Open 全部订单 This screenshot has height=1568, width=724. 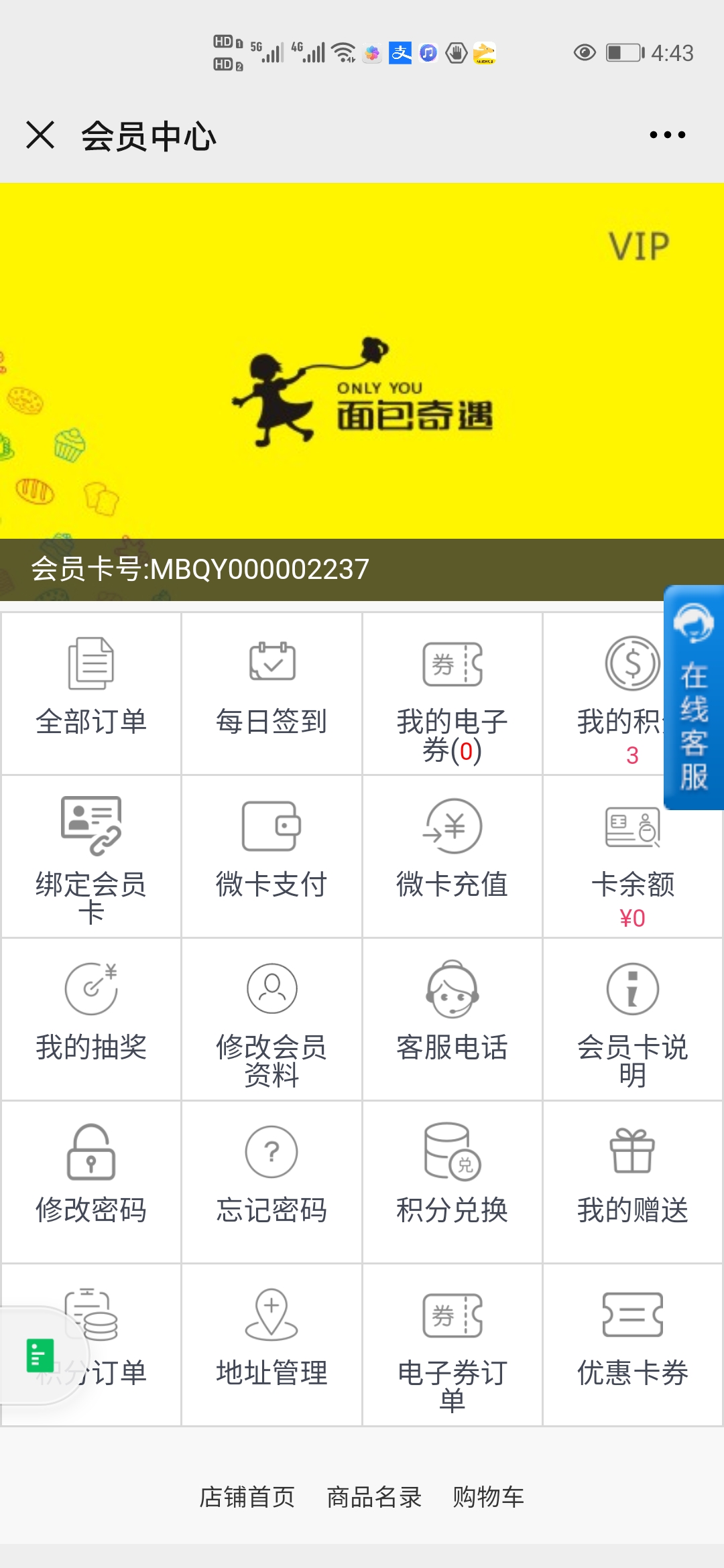click(91, 694)
